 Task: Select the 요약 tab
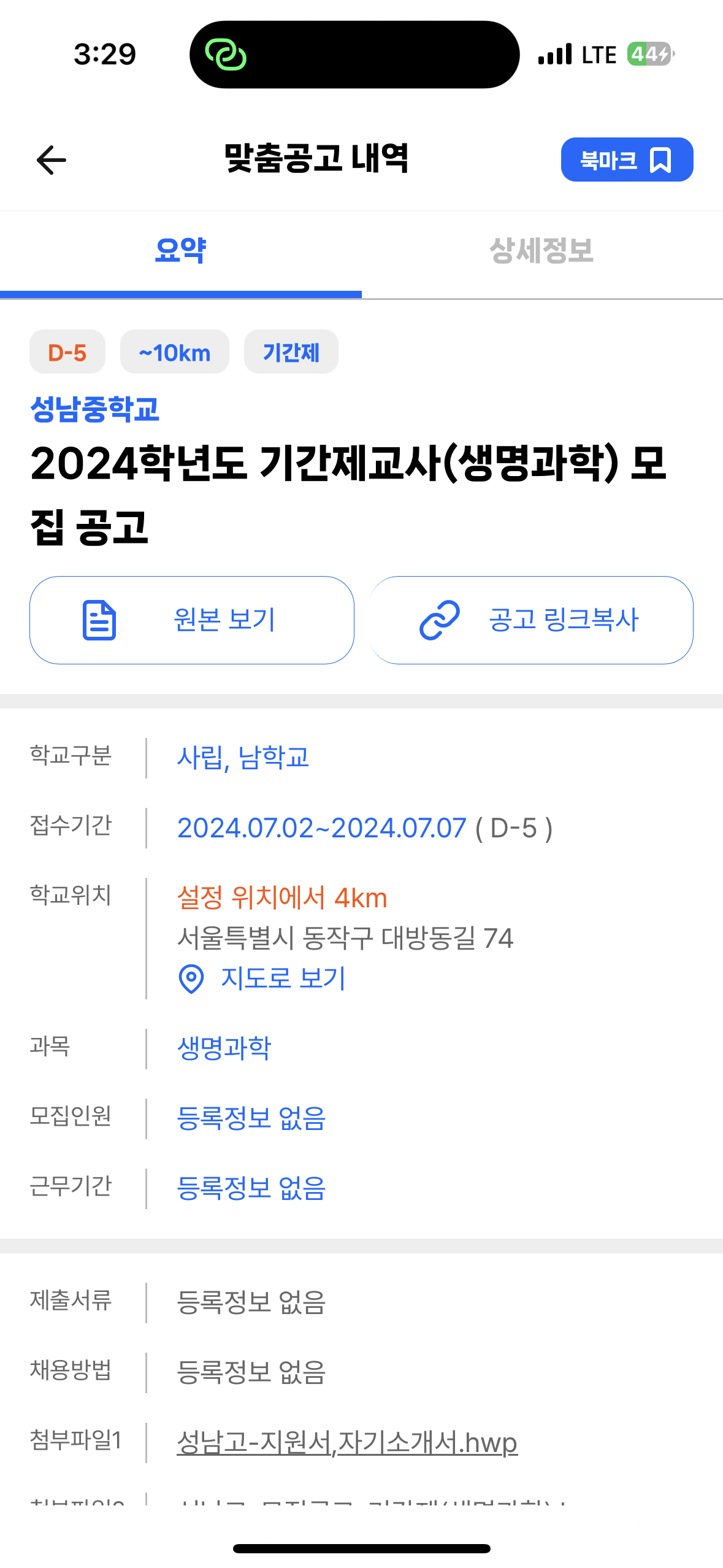point(180,251)
